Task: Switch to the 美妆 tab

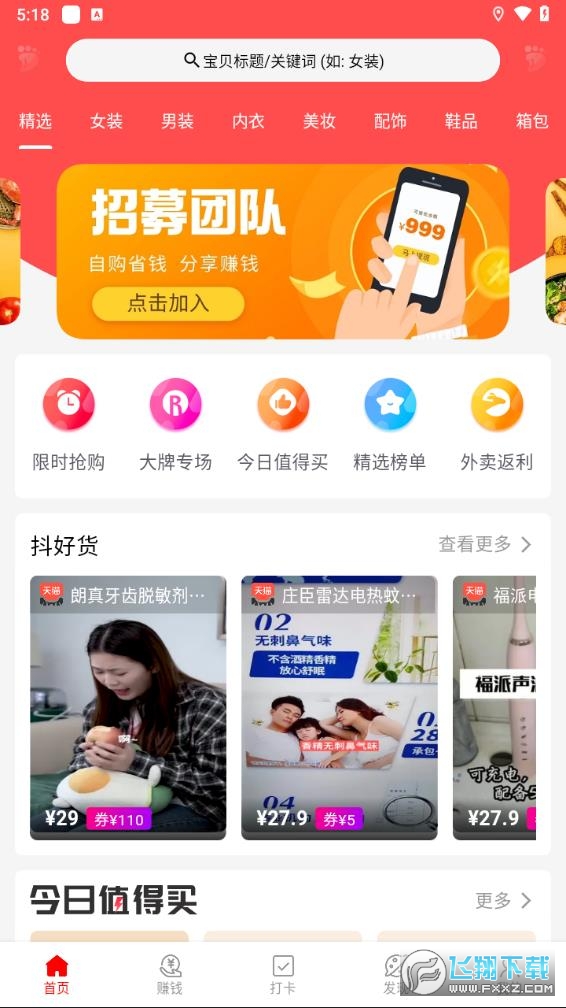Action: pyautogui.click(x=319, y=121)
